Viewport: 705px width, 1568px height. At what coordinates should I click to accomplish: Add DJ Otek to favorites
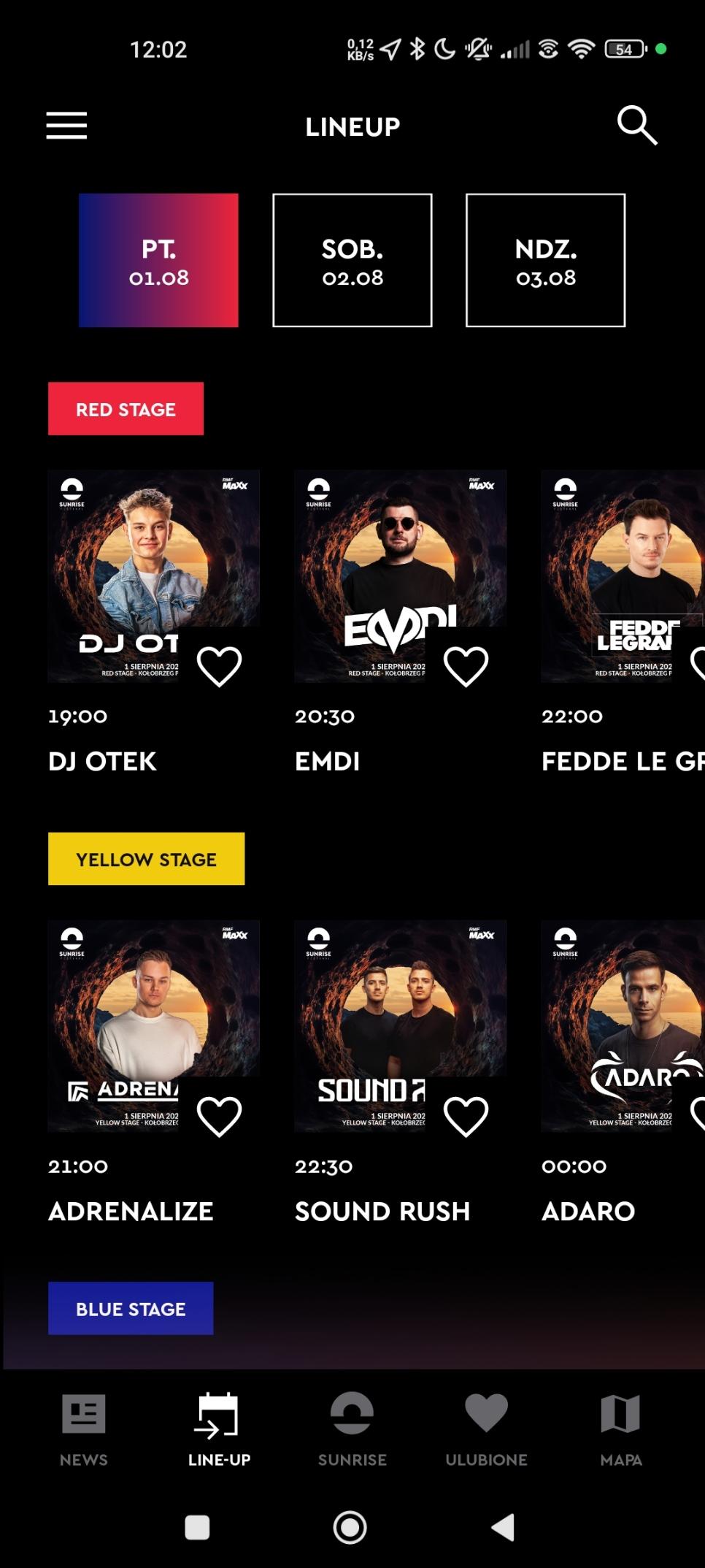point(220,667)
